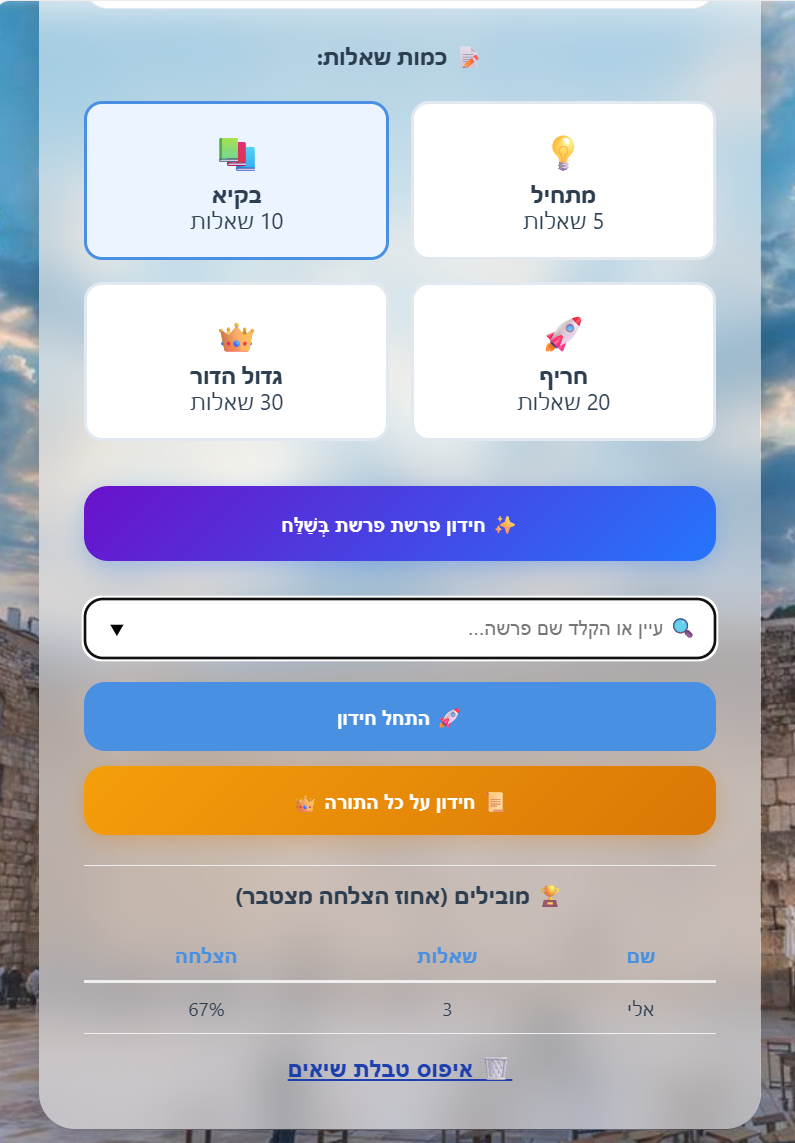The width and height of the screenshot is (795, 1143).
Task: Pick the חריף 20 questions level
Action: click(563, 362)
